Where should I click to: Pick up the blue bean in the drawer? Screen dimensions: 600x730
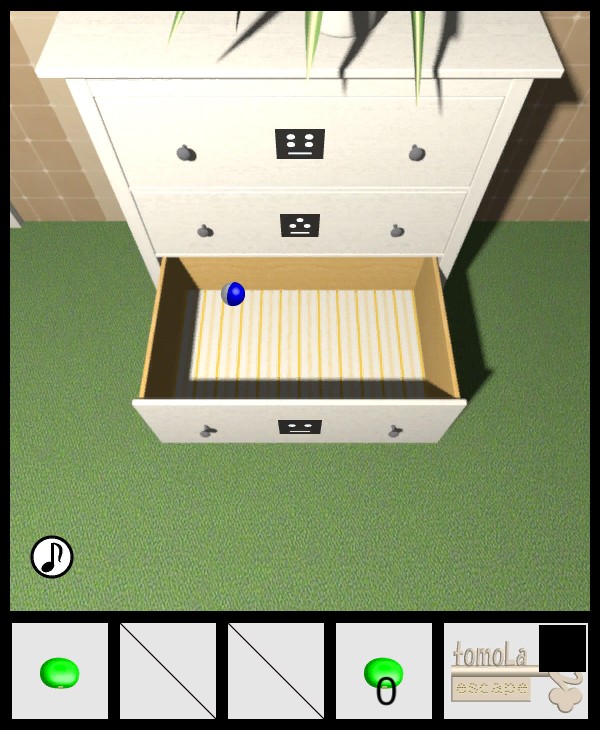[x=234, y=293]
